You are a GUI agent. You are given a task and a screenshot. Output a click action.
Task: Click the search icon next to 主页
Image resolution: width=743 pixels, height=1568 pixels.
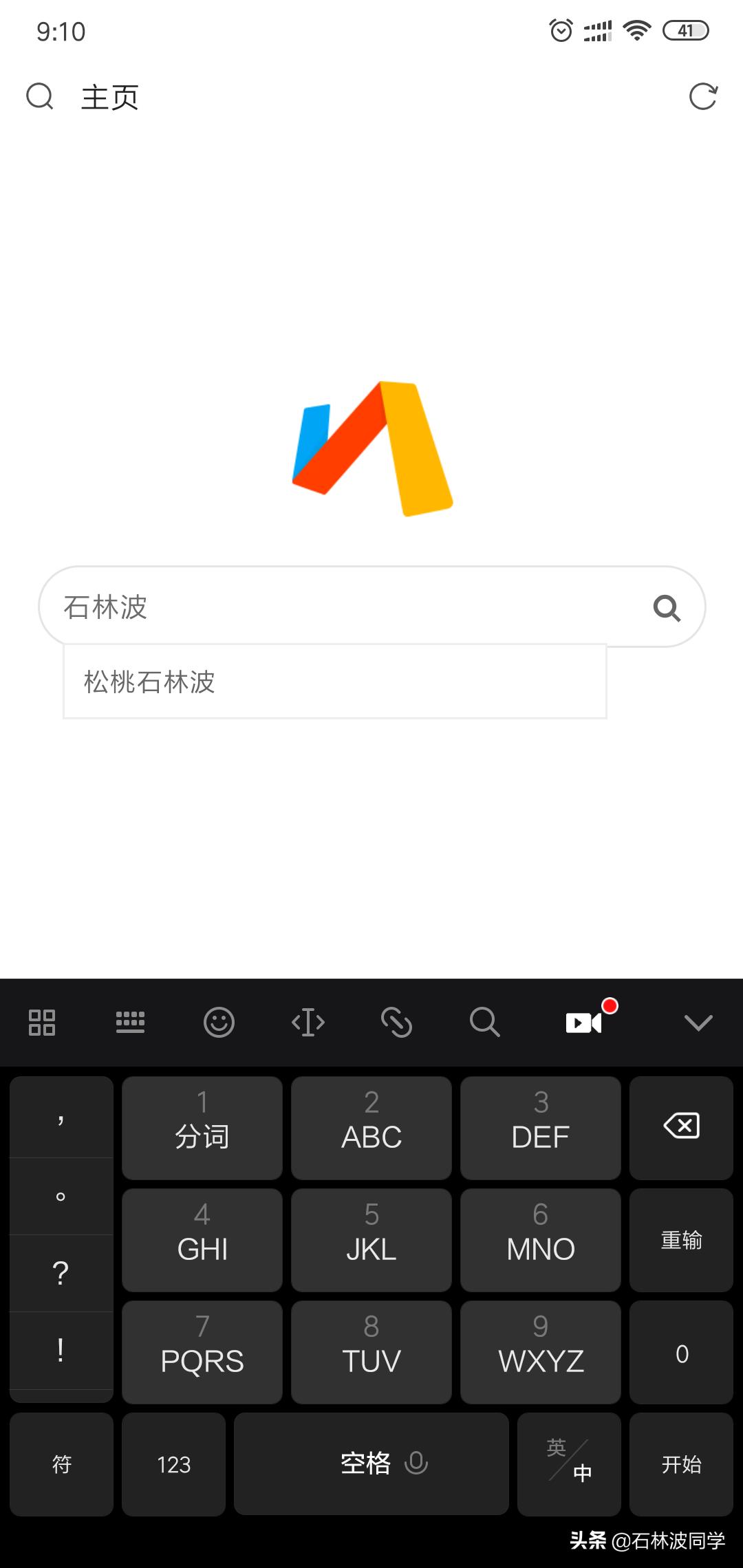[x=39, y=96]
